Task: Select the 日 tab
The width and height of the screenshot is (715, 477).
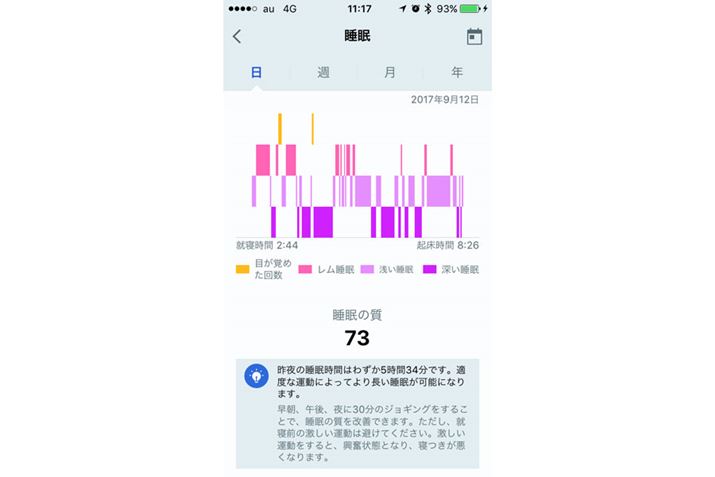Action: 257,72
